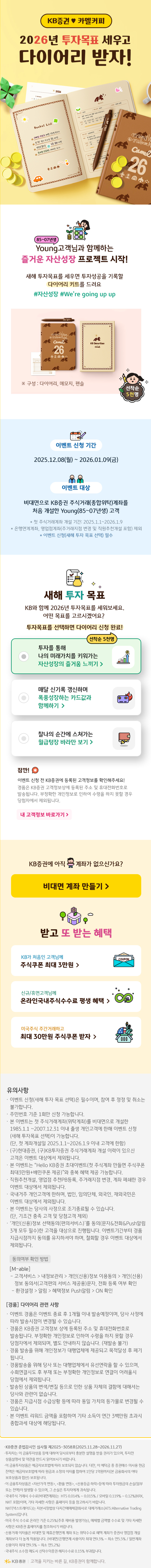This screenshot has width=151, height=1568.
Task: Pick the 월급통장 바라만 보기 option
Action: tap(75, 738)
